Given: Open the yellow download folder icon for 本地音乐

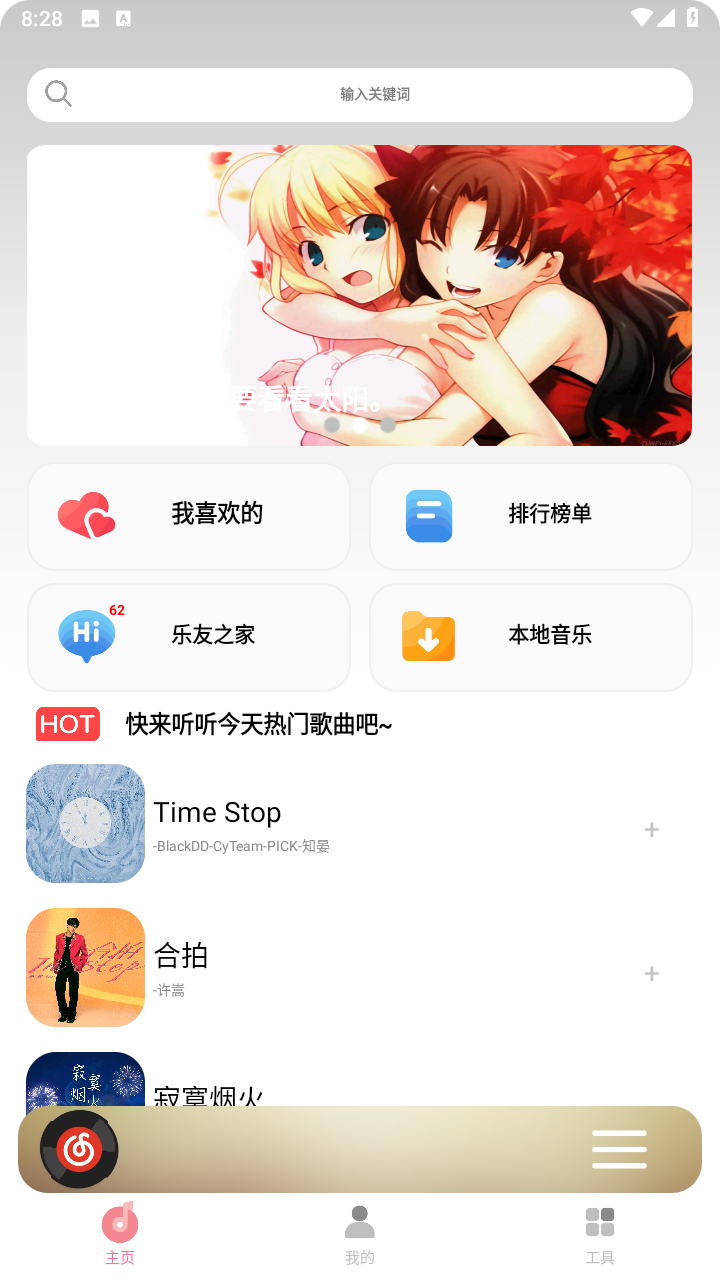Looking at the screenshot, I should [428, 637].
